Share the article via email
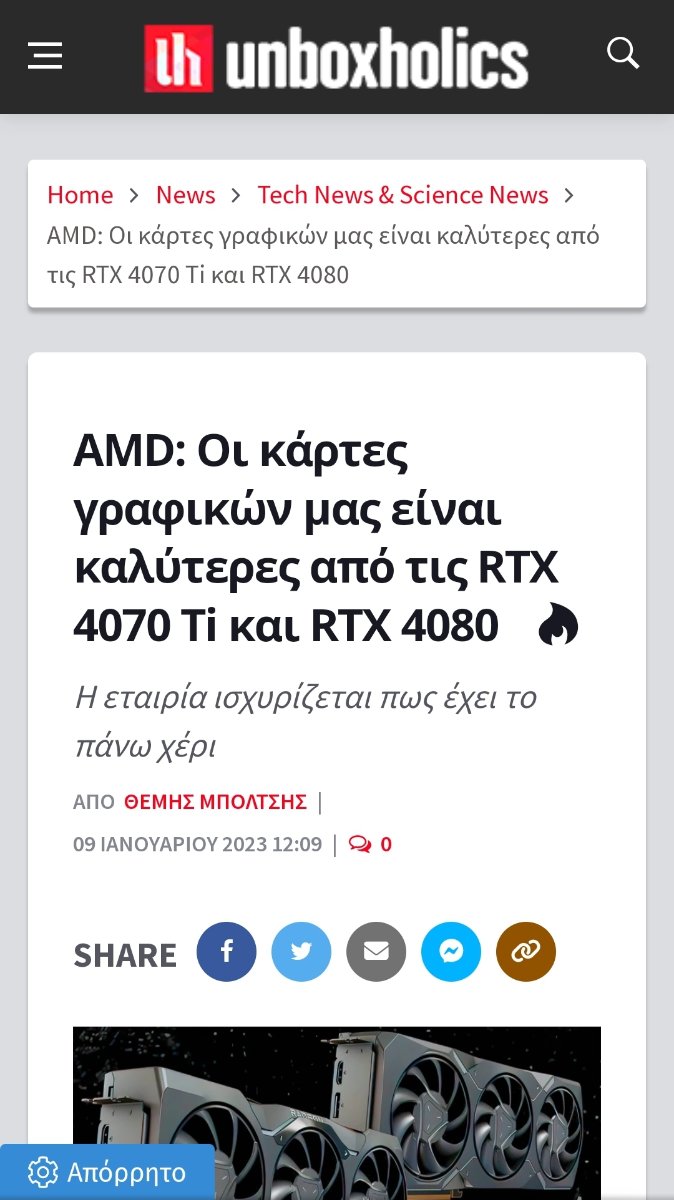Image resolution: width=674 pixels, height=1200 pixels. [376, 952]
